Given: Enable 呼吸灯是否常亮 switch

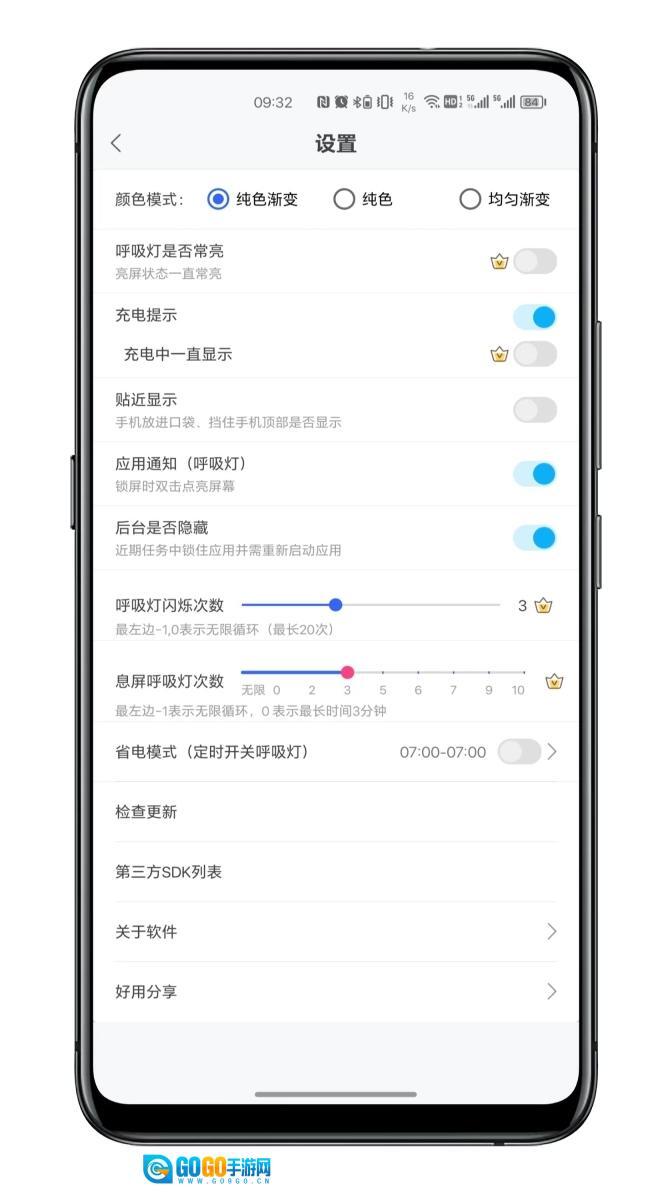Looking at the screenshot, I should coord(535,261).
